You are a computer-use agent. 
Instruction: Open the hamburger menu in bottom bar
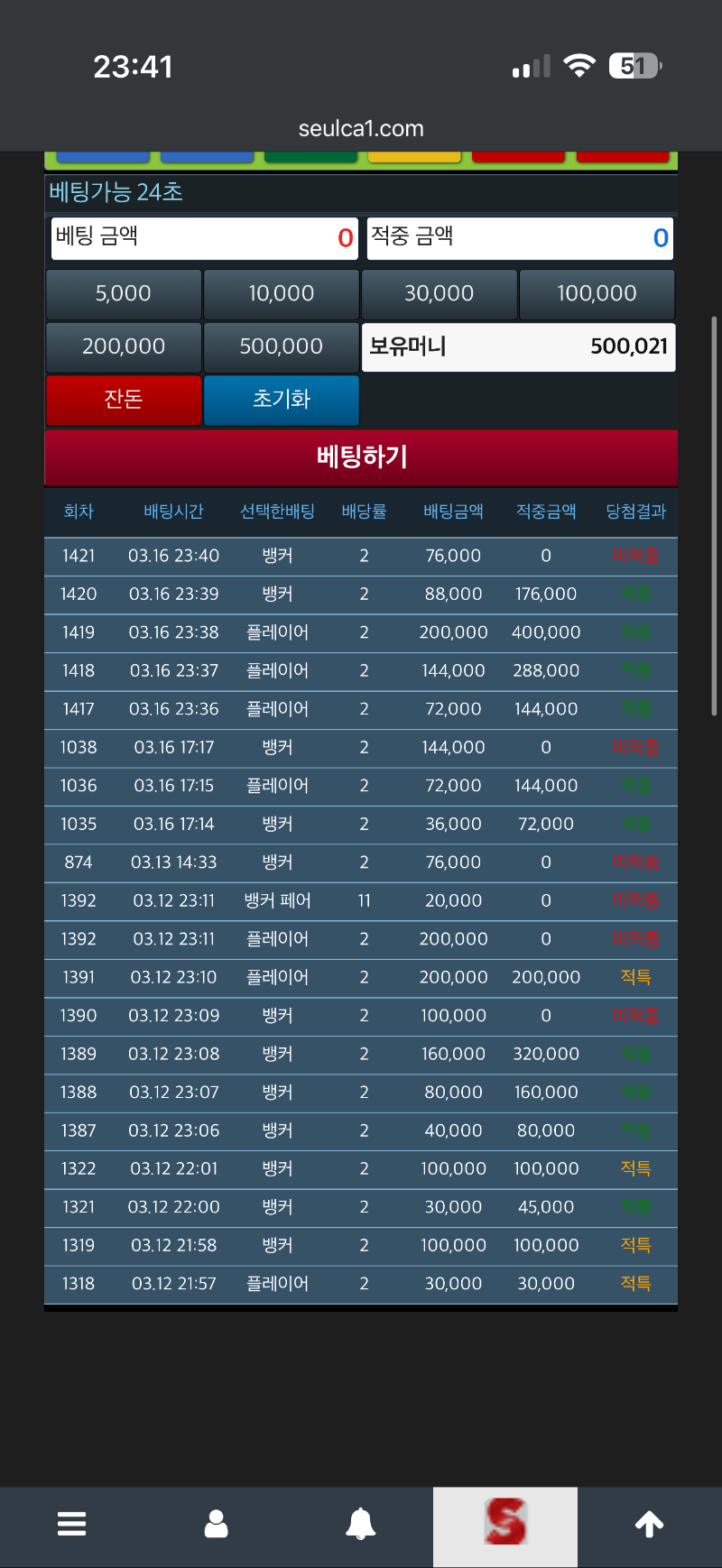[x=72, y=1524]
